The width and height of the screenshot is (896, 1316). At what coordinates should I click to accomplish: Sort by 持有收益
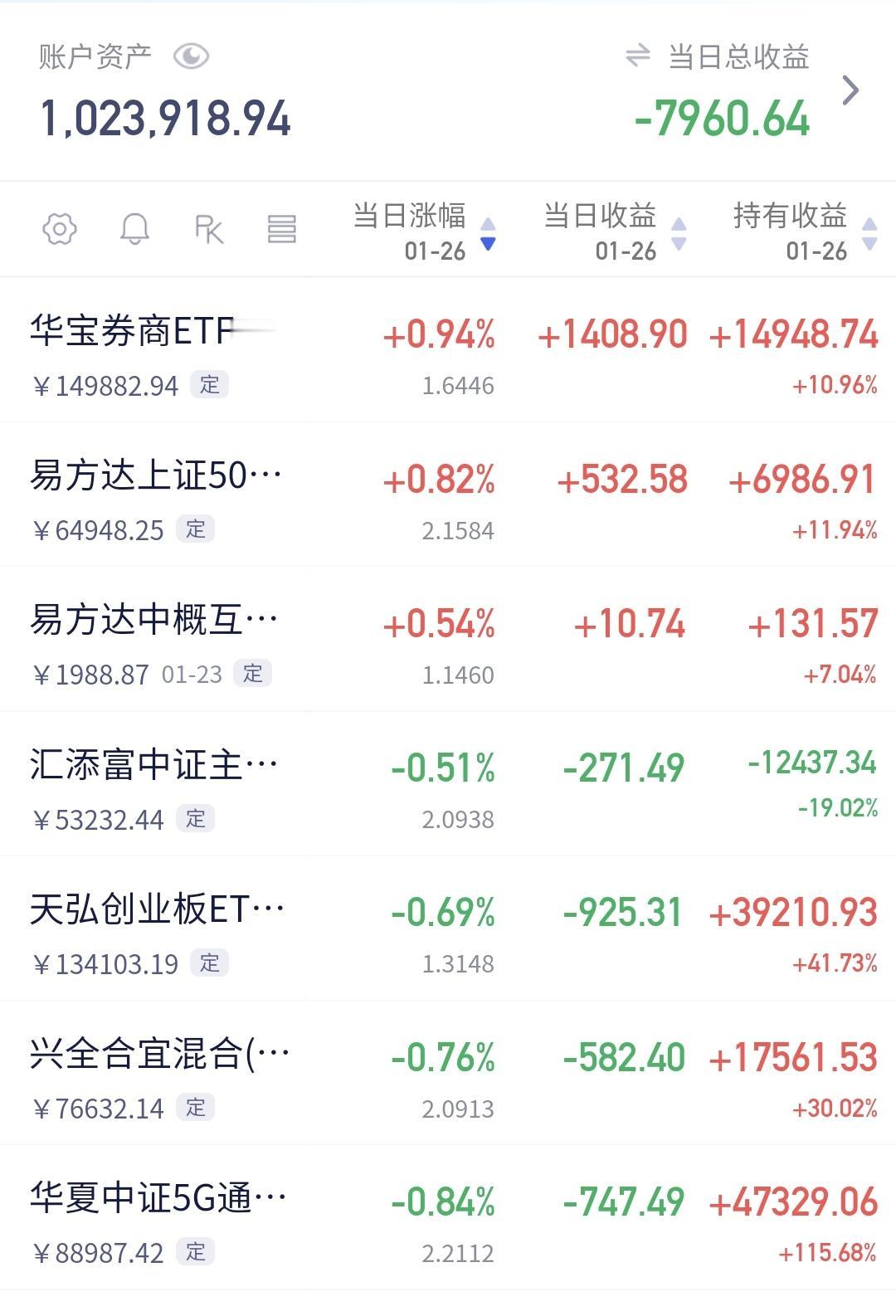[803, 231]
